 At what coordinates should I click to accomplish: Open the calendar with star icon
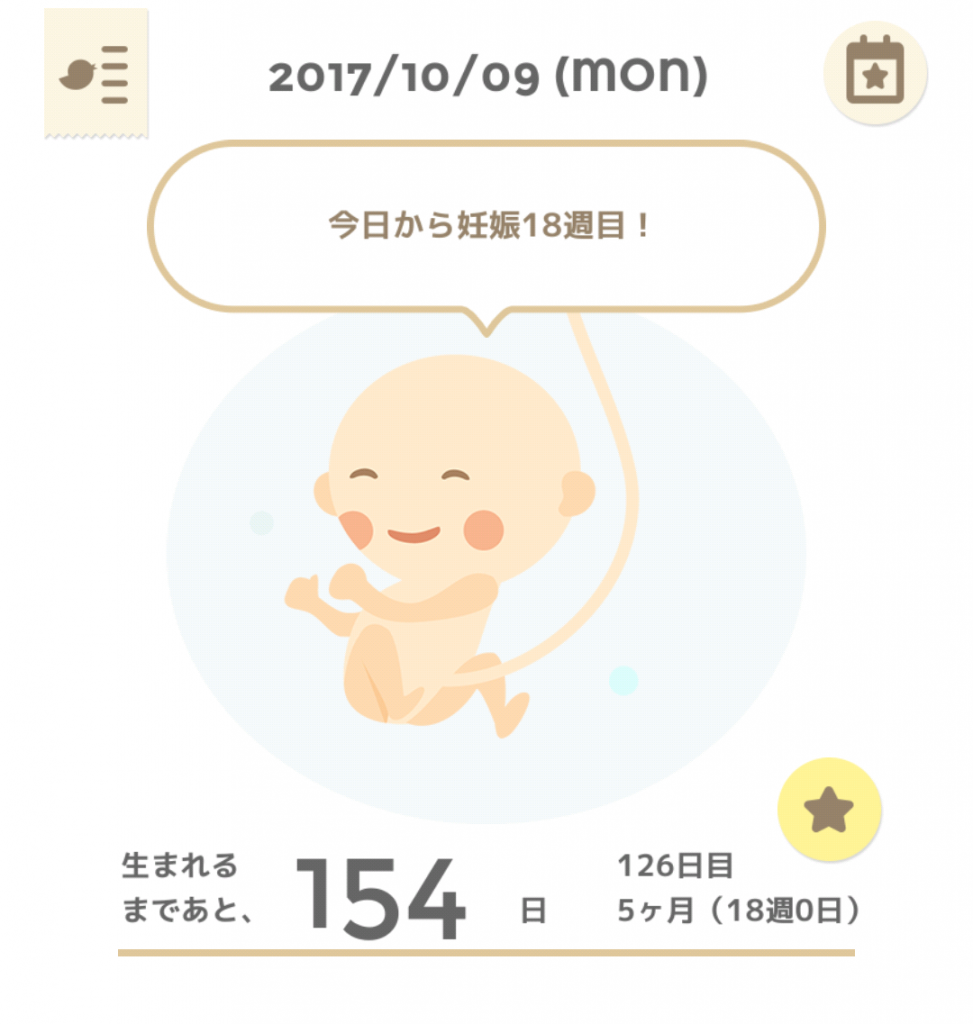click(x=875, y=72)
